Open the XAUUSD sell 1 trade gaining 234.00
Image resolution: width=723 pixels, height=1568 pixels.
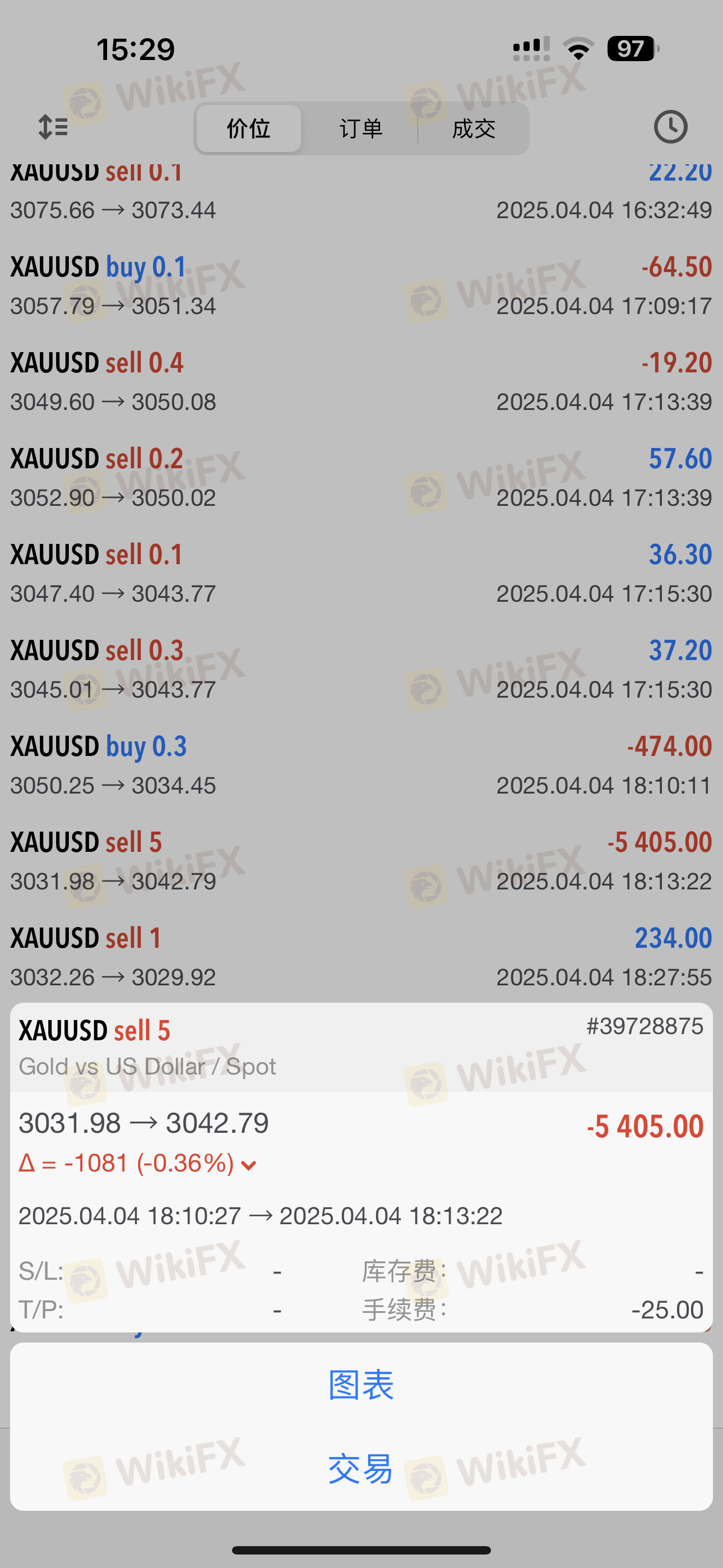click(361, 957)
